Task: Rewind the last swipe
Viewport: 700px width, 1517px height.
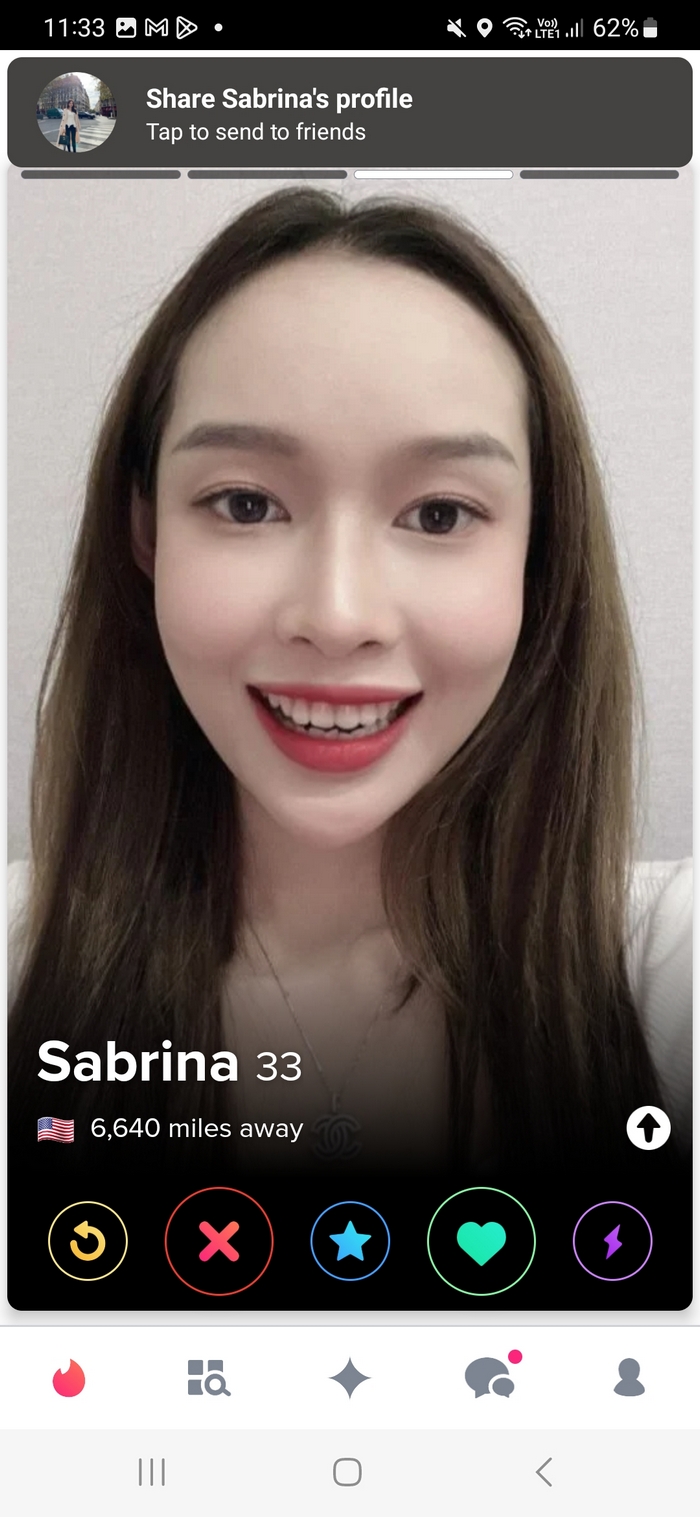Action: (x=88, y=1241)
